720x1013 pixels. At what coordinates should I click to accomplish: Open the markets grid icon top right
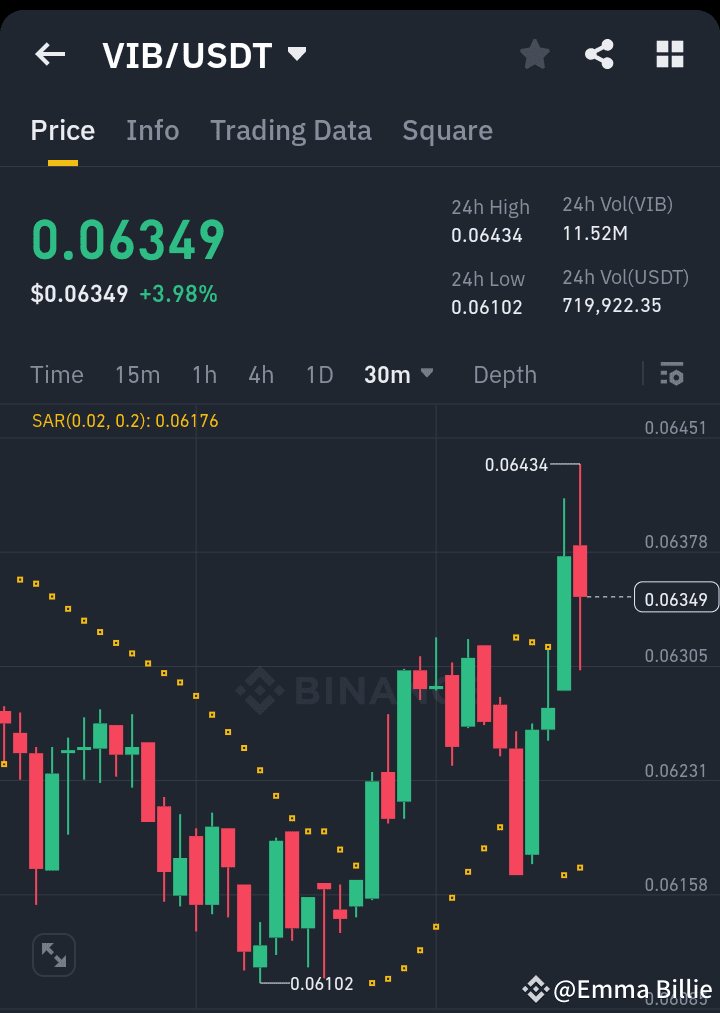point(669,54)
